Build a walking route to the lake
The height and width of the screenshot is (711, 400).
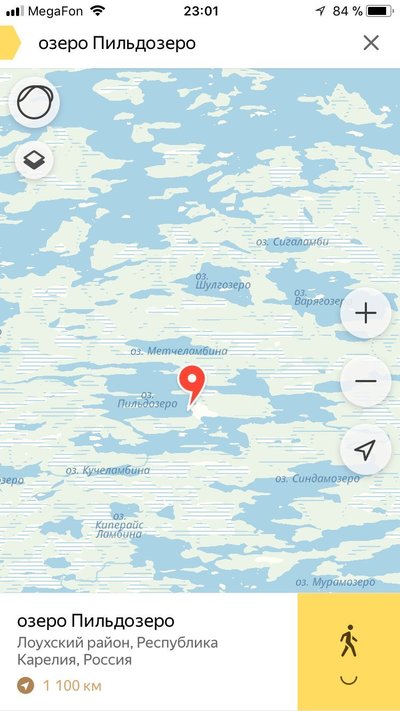tap(349, 652)
